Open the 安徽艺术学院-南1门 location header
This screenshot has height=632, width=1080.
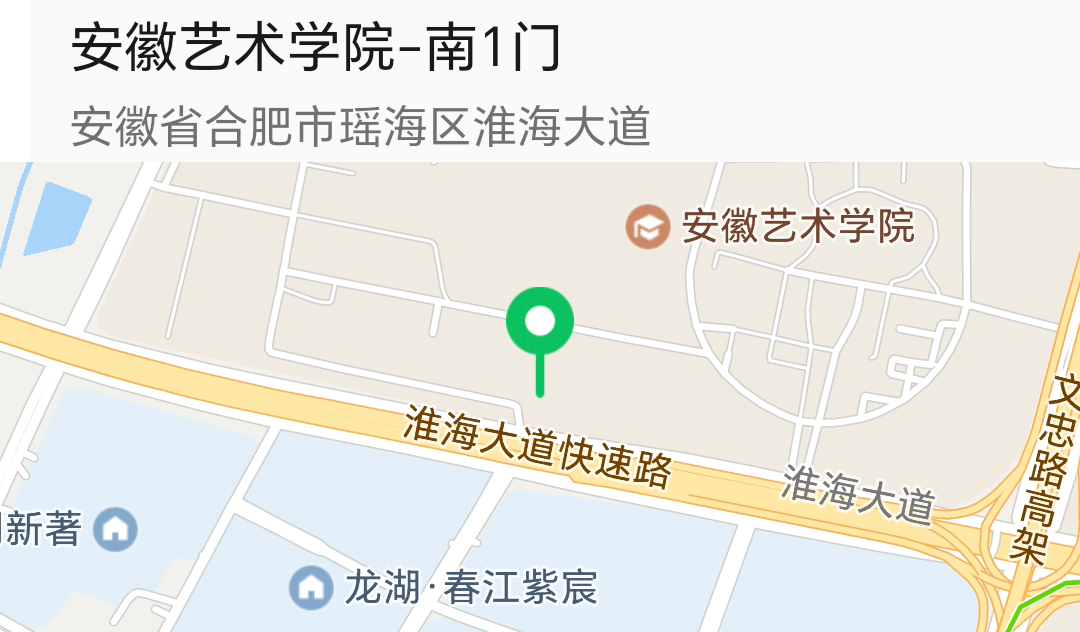tap(316, 50)
